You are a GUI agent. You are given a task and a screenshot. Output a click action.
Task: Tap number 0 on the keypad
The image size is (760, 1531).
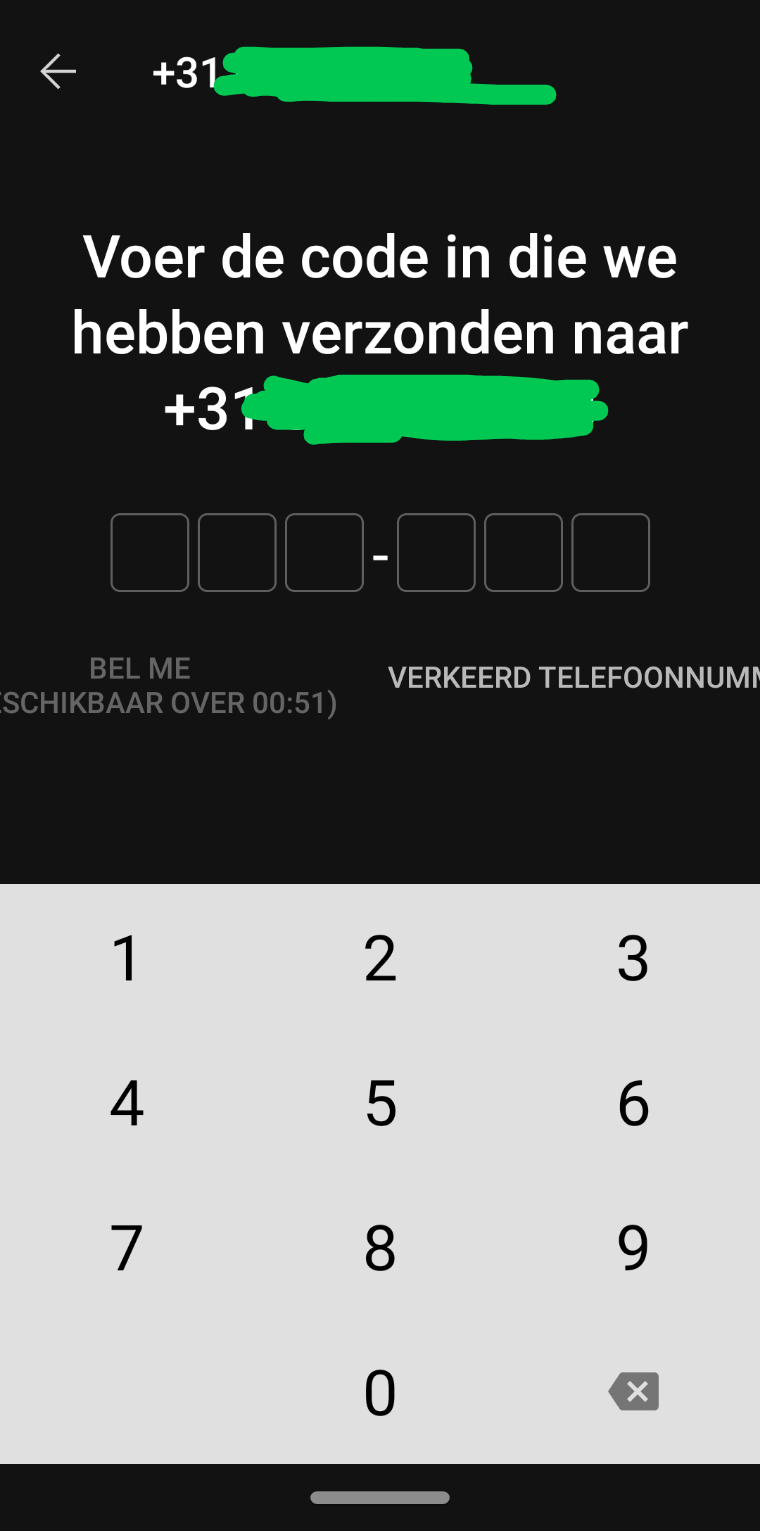coord(380,1391)
